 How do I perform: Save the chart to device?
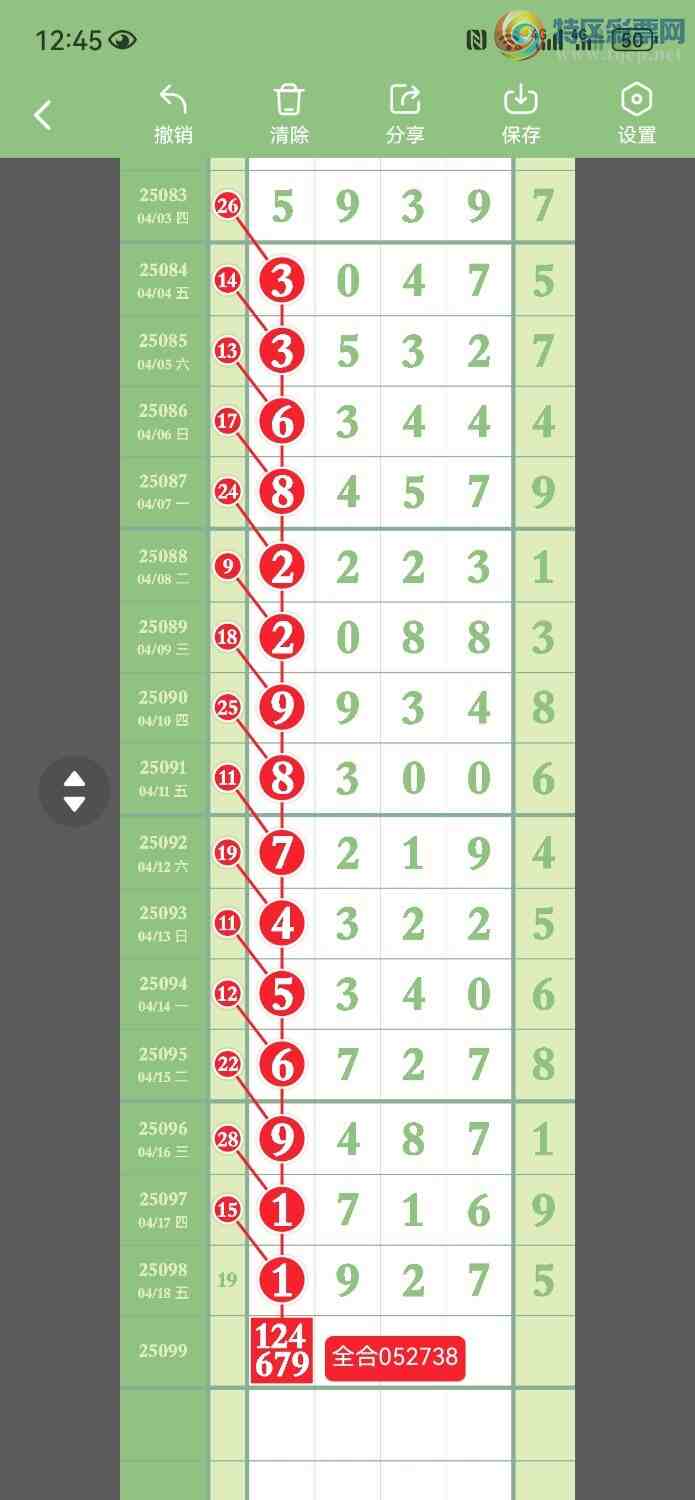pyautogui.click(x=521, y=114)
